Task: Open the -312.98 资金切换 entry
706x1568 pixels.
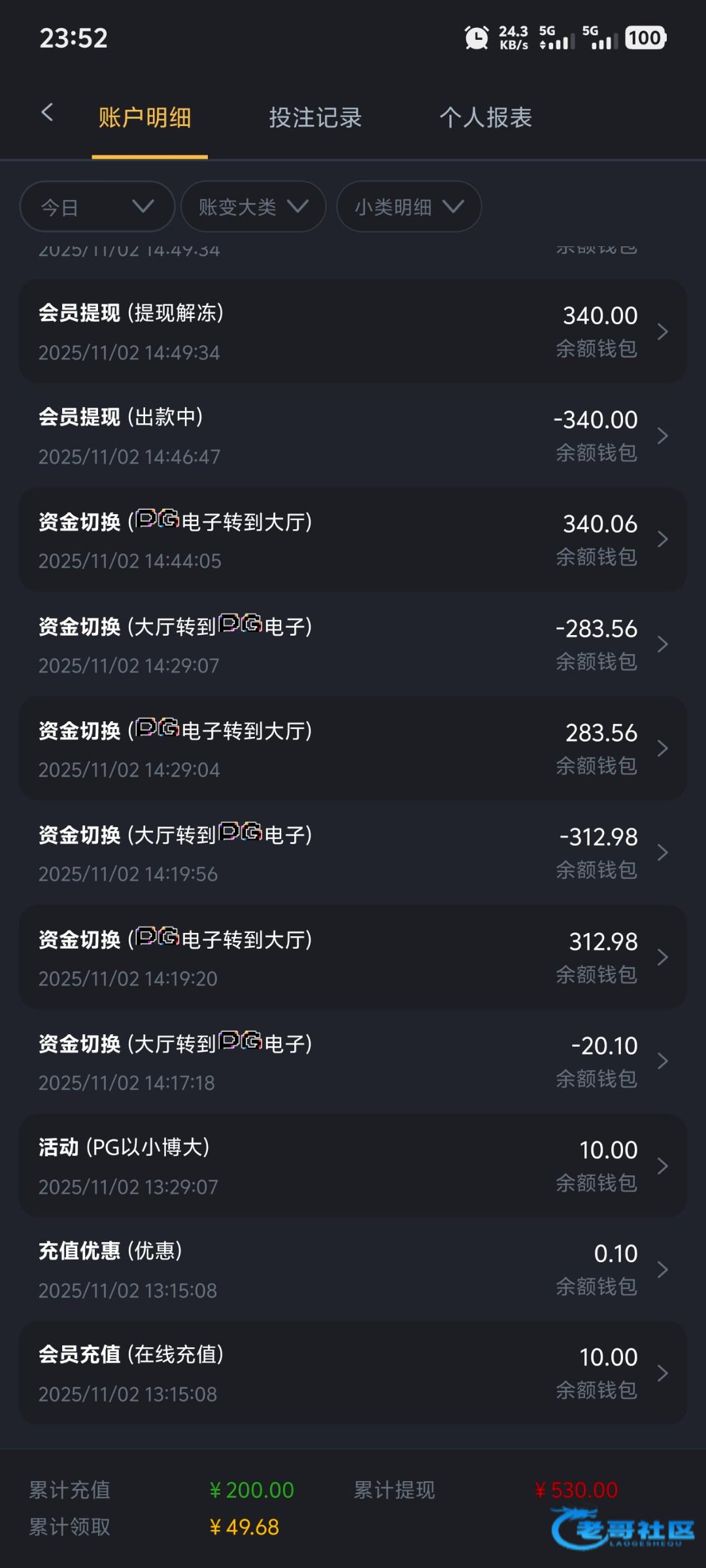Action: 353,853
